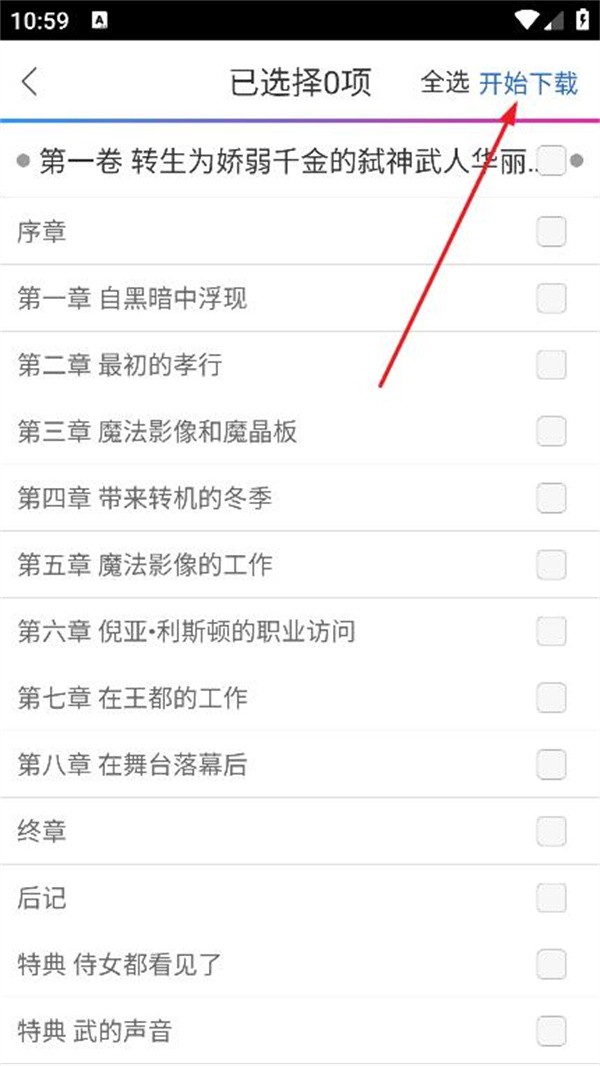
Task: Check the 后记 checkbox
Action: tap(551, 898)
